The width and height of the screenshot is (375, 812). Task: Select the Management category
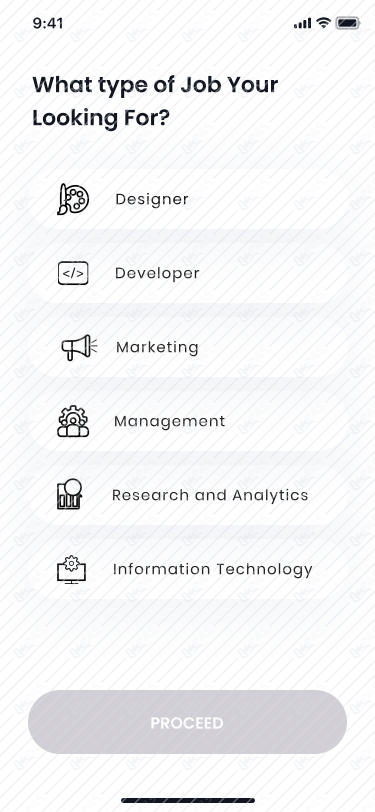187,421
